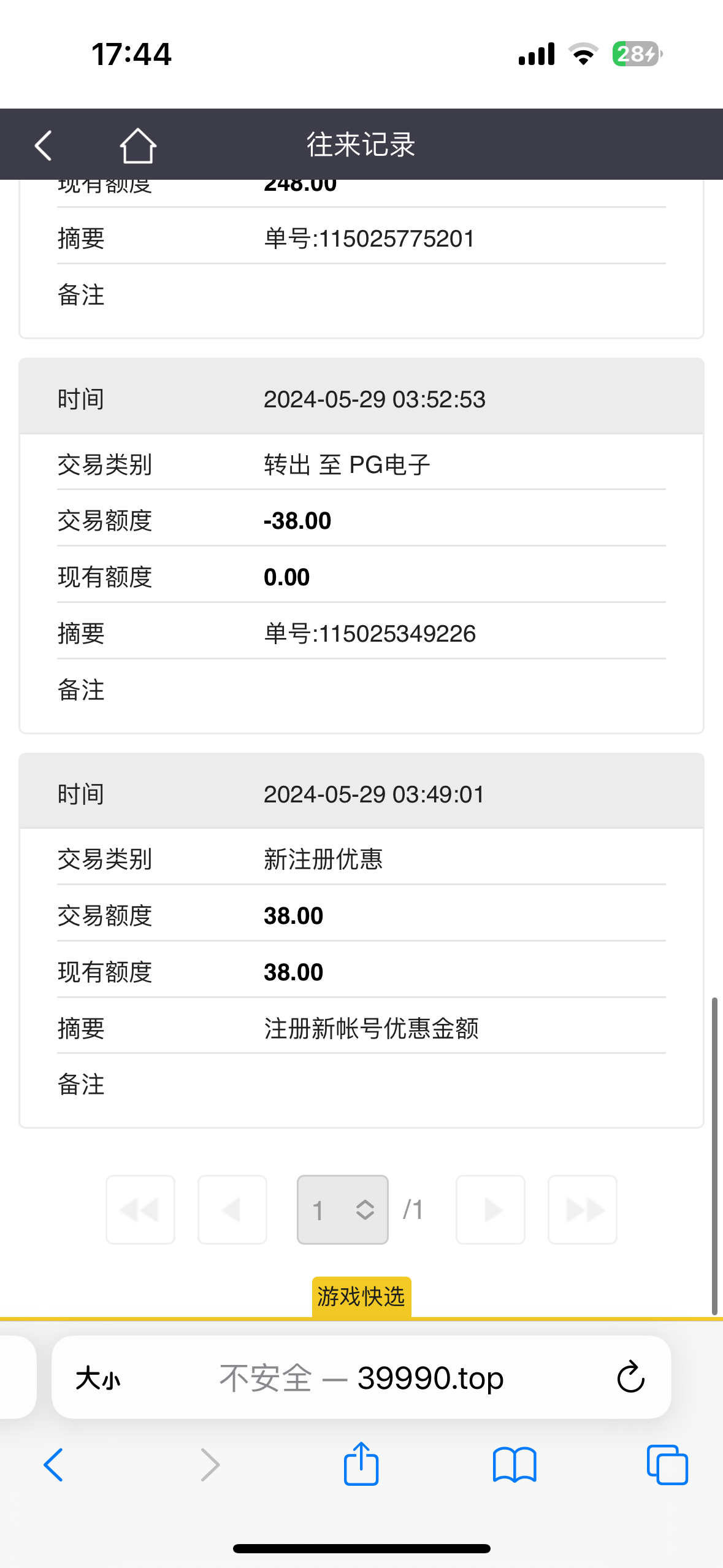
Task: Go back in Safari browser history
Action: pyautogui.click(x=53, y=1464)
